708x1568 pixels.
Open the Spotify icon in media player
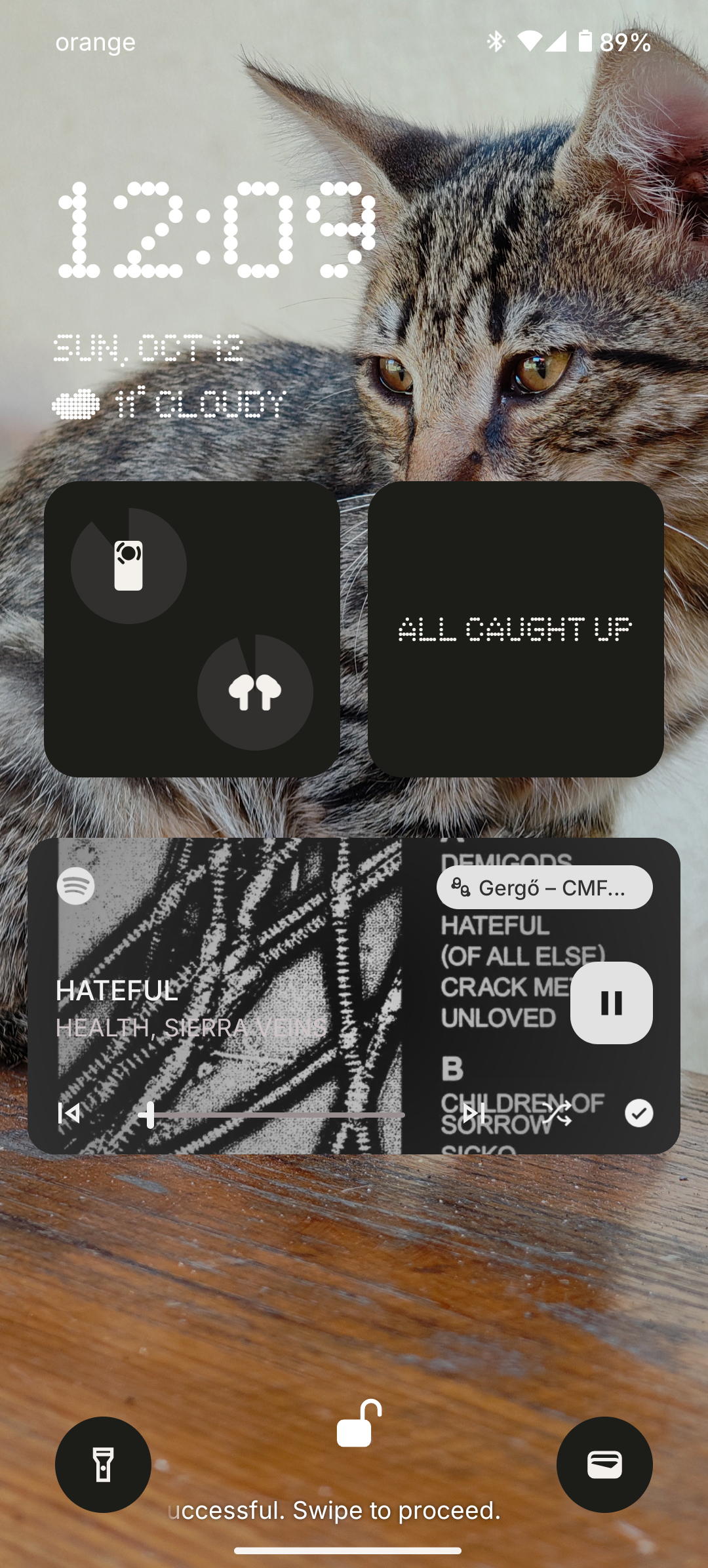pyautogui.click(x=76, y=886)
